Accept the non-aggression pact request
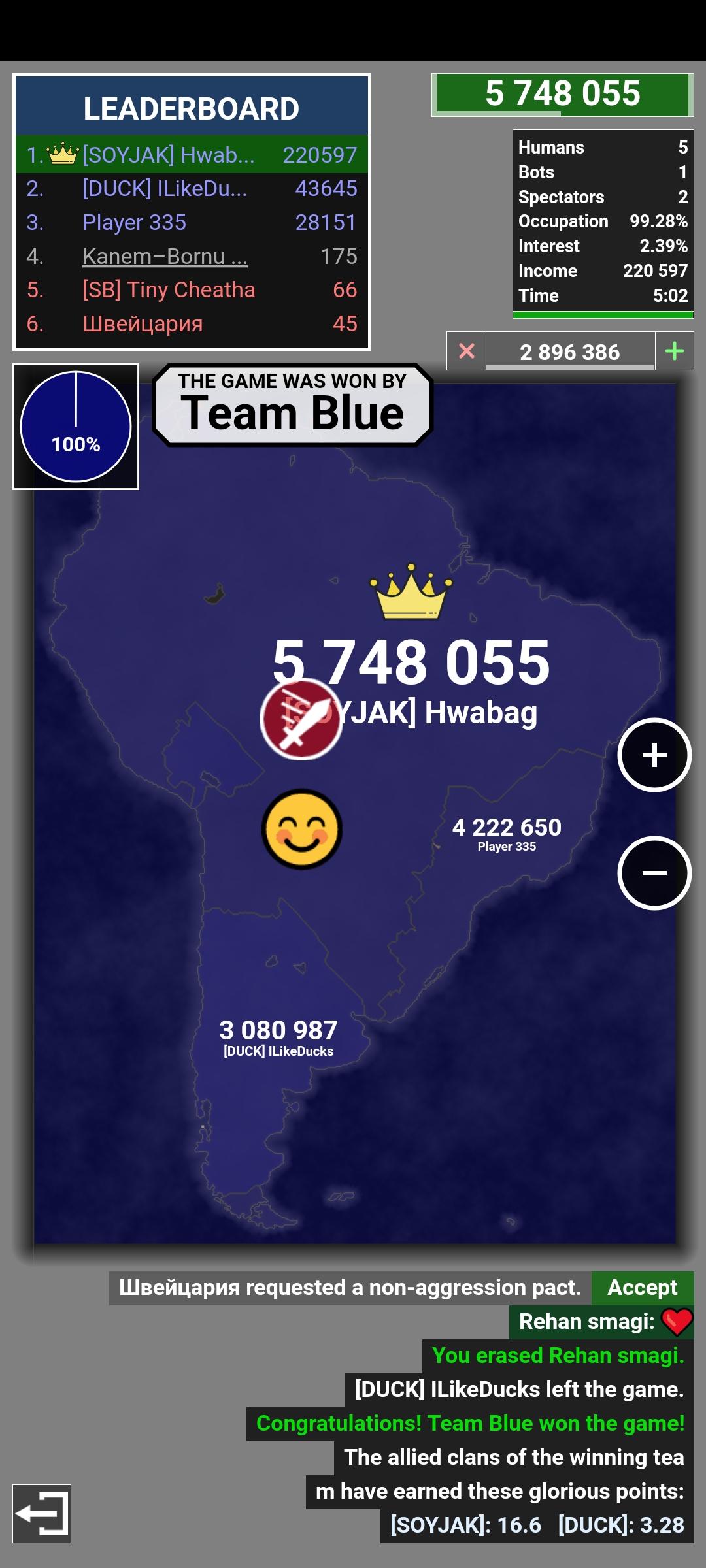706x1568 pixels. [642, 1288]
